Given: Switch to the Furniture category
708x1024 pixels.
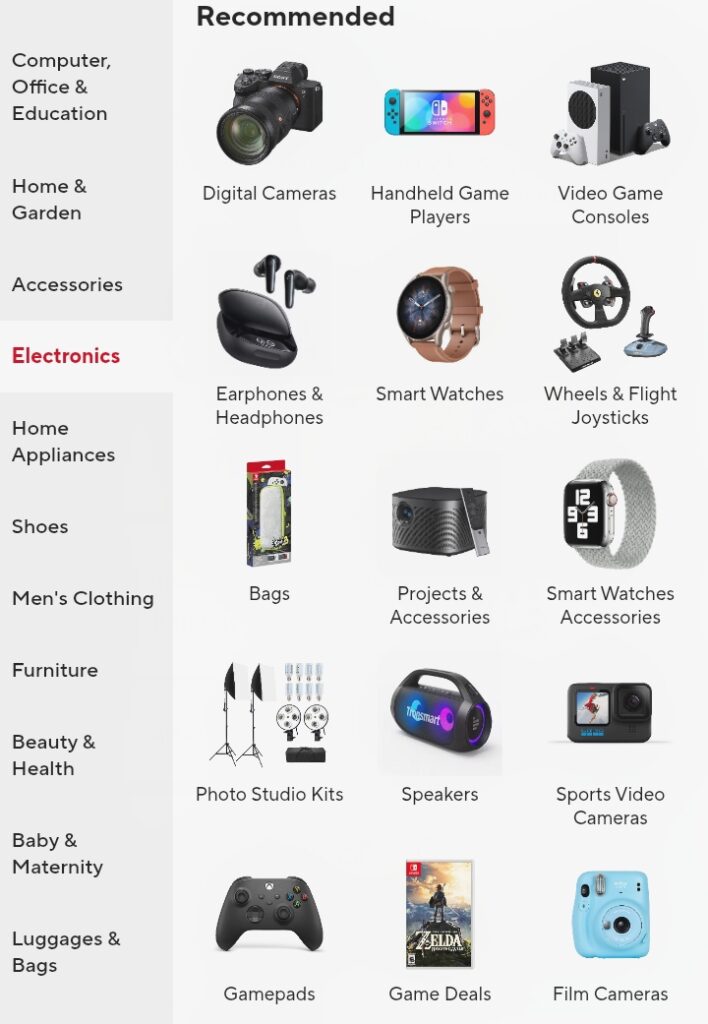Looking at the screenshot, I should (55, 671).
